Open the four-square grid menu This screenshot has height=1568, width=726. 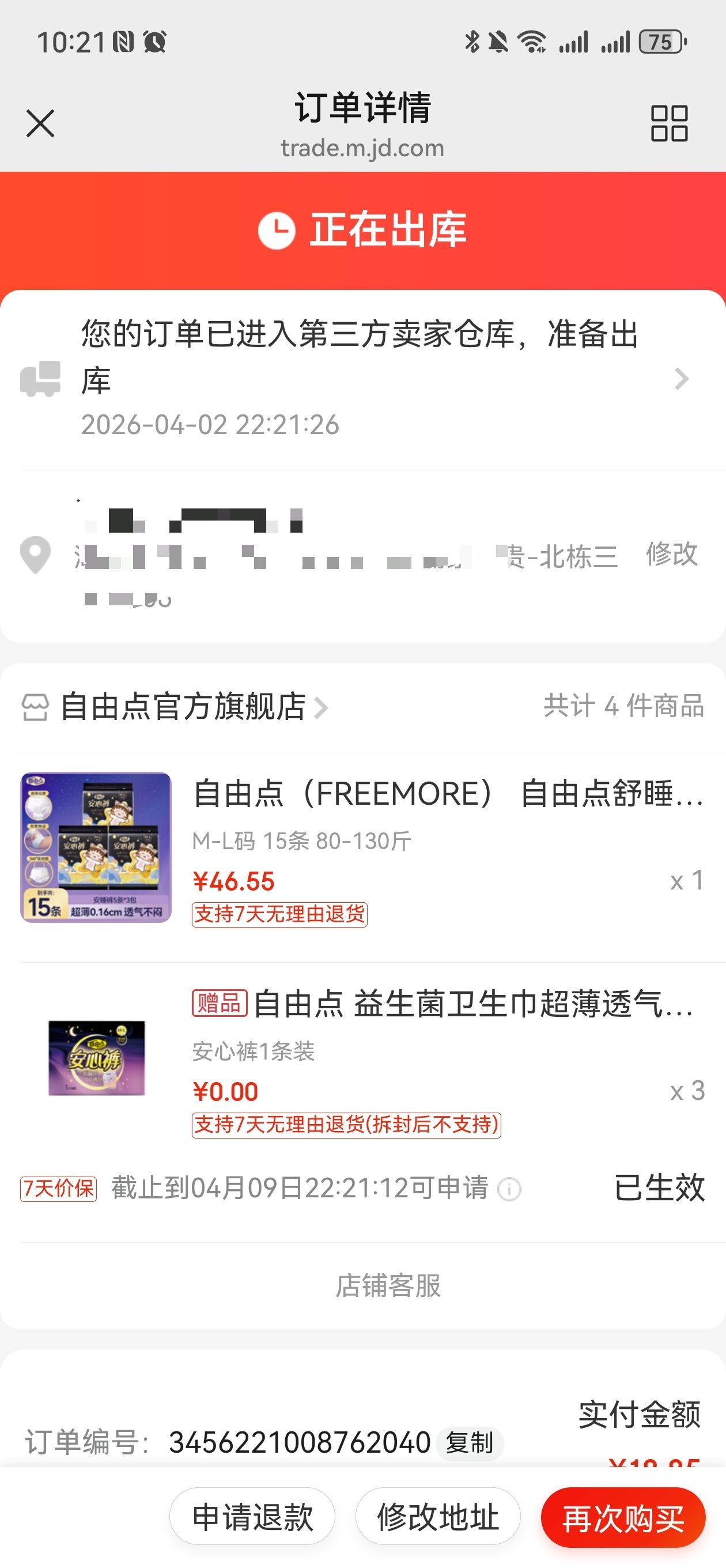click(669, 123)
